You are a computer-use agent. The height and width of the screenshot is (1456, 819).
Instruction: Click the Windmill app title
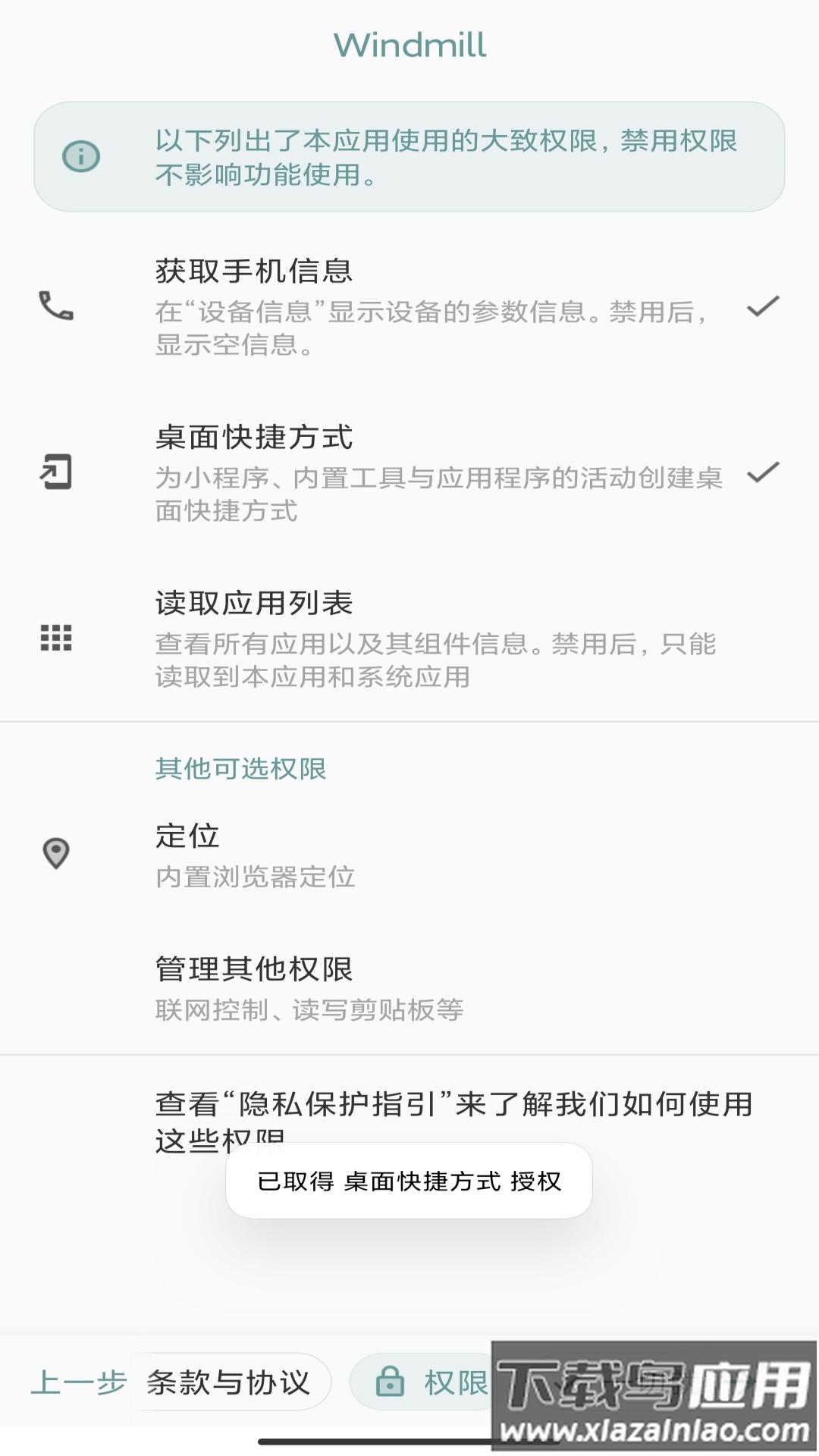tap(409, 44)
